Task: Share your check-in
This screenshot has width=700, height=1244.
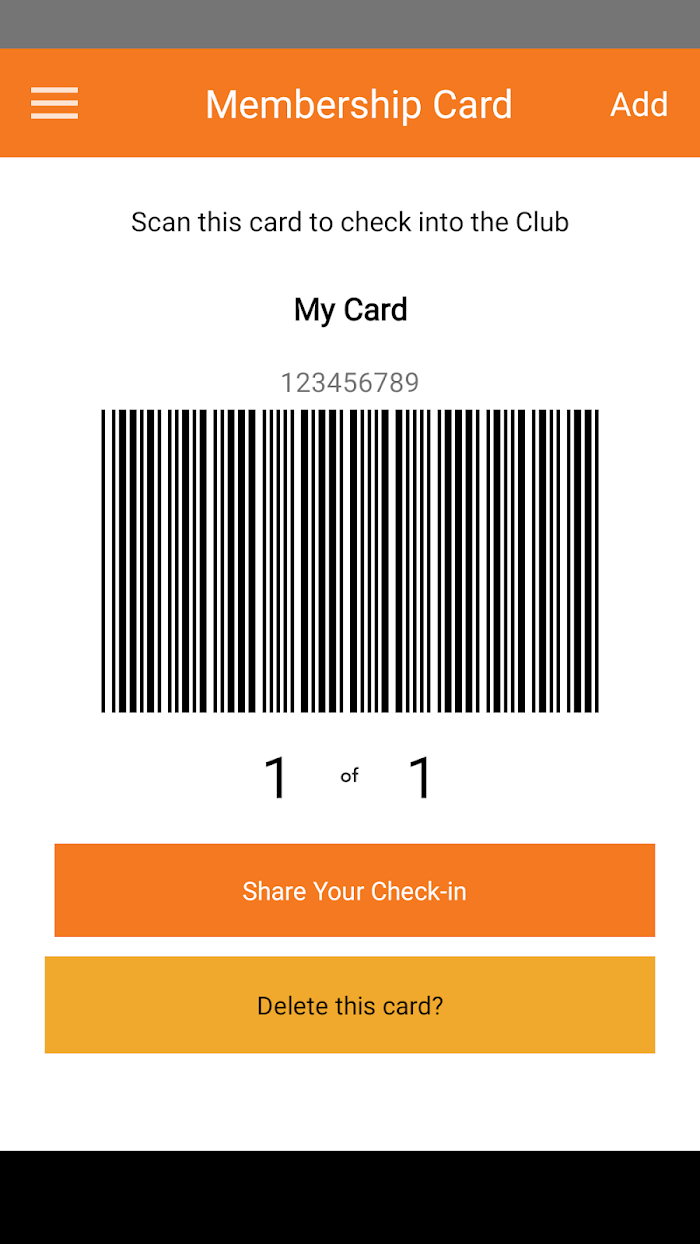Action: (x=354, y=890)
